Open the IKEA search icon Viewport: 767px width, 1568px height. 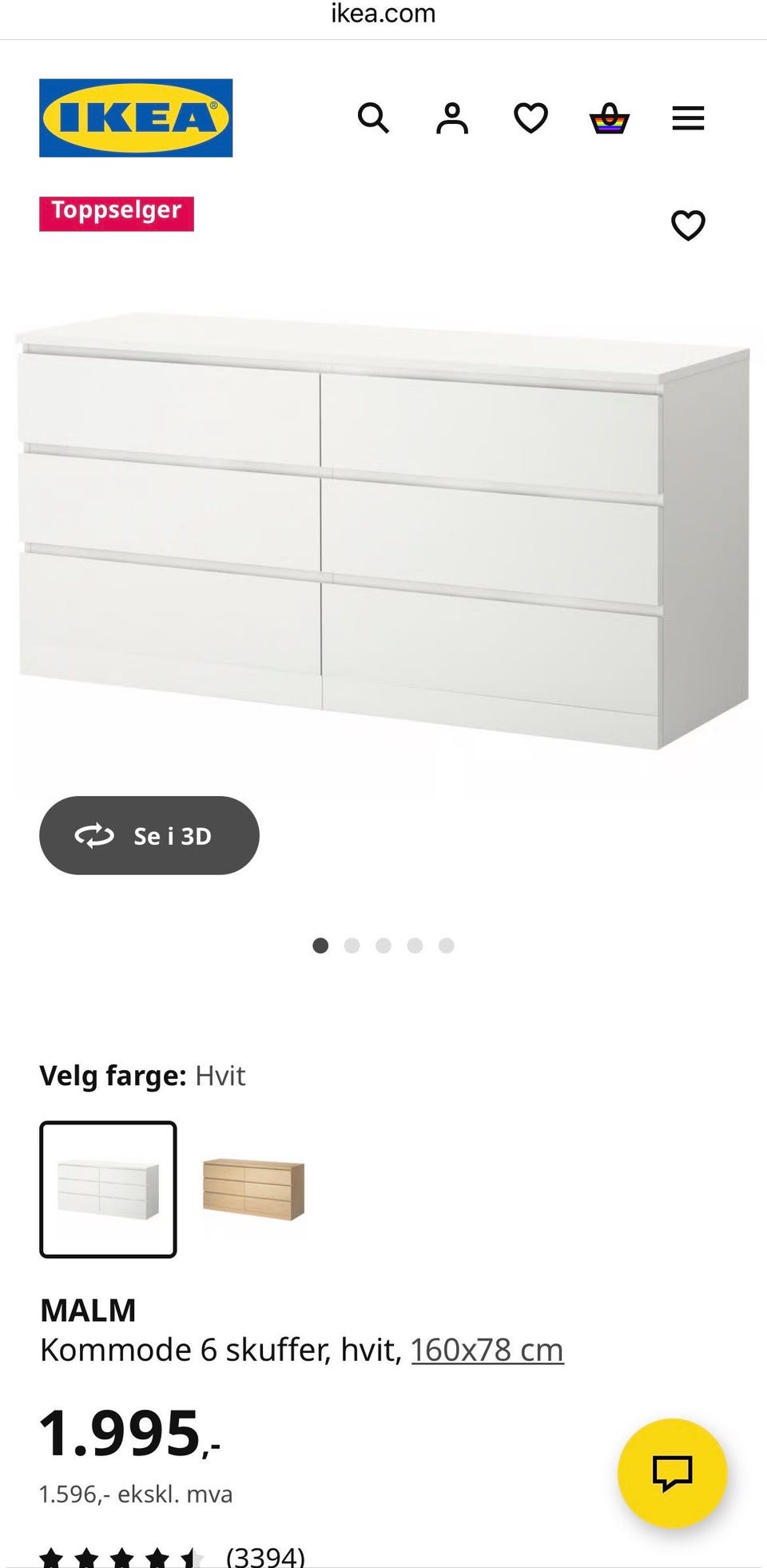(373, 118)
